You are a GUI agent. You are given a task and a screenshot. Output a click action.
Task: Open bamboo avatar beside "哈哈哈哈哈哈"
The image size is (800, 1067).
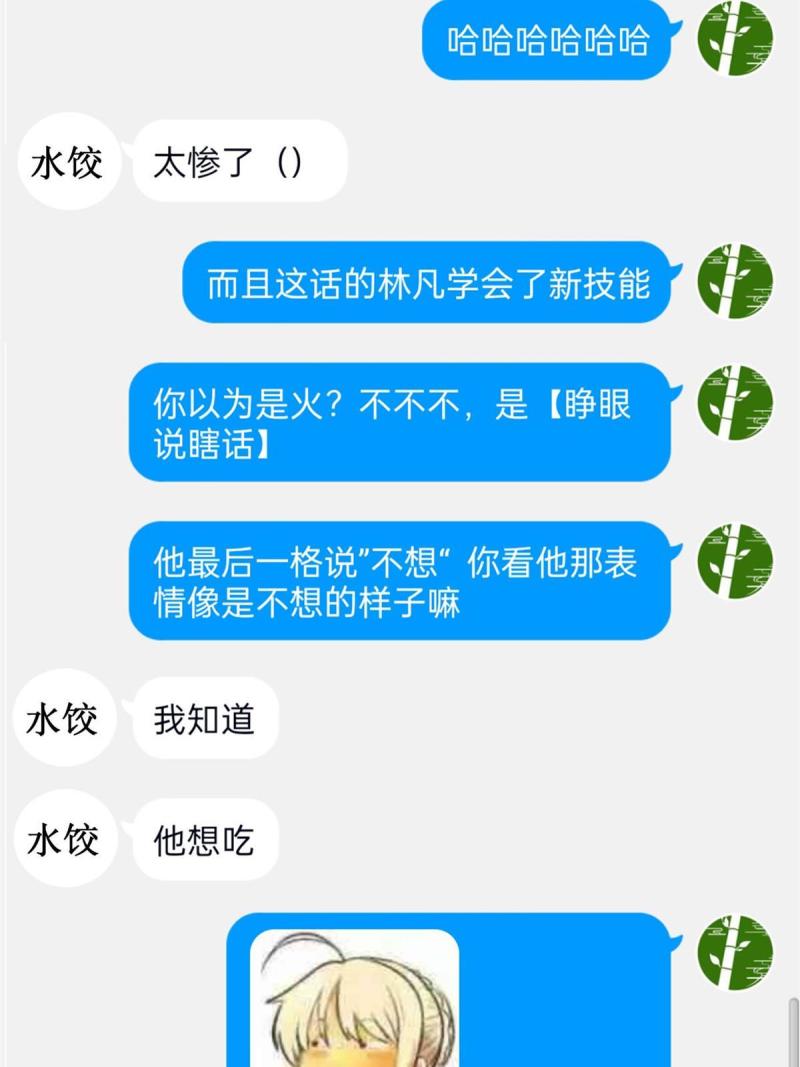(735, 38)
